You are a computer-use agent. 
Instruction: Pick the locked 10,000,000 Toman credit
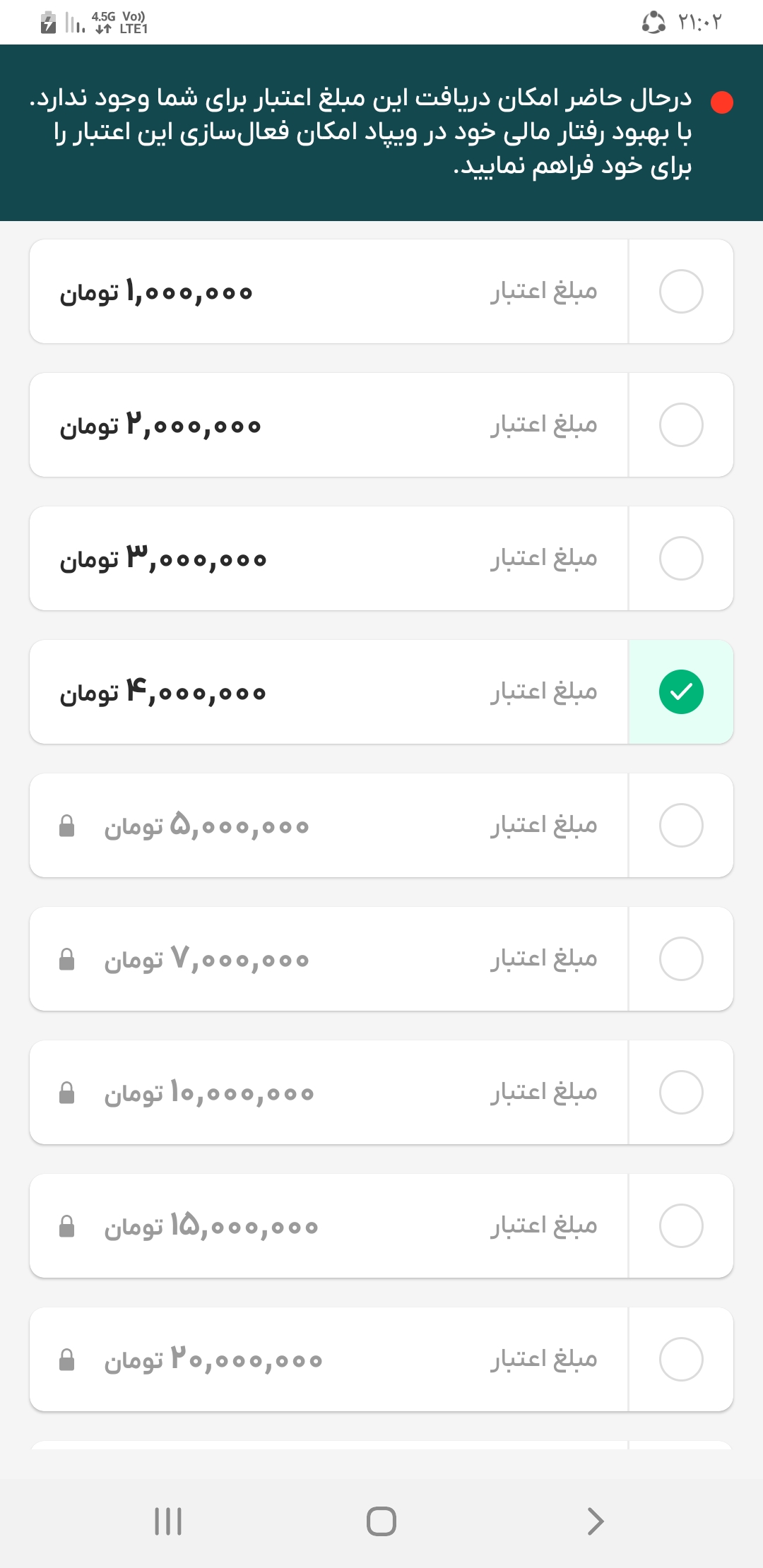coord(680,1092)
